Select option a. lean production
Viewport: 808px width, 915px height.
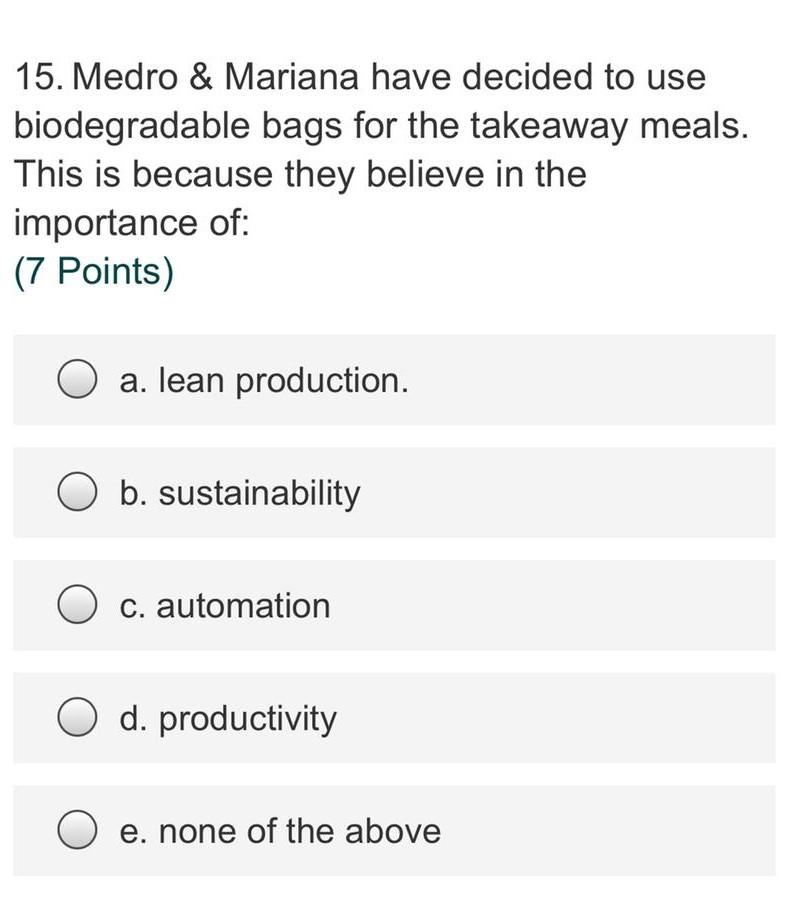click(77, 381)
